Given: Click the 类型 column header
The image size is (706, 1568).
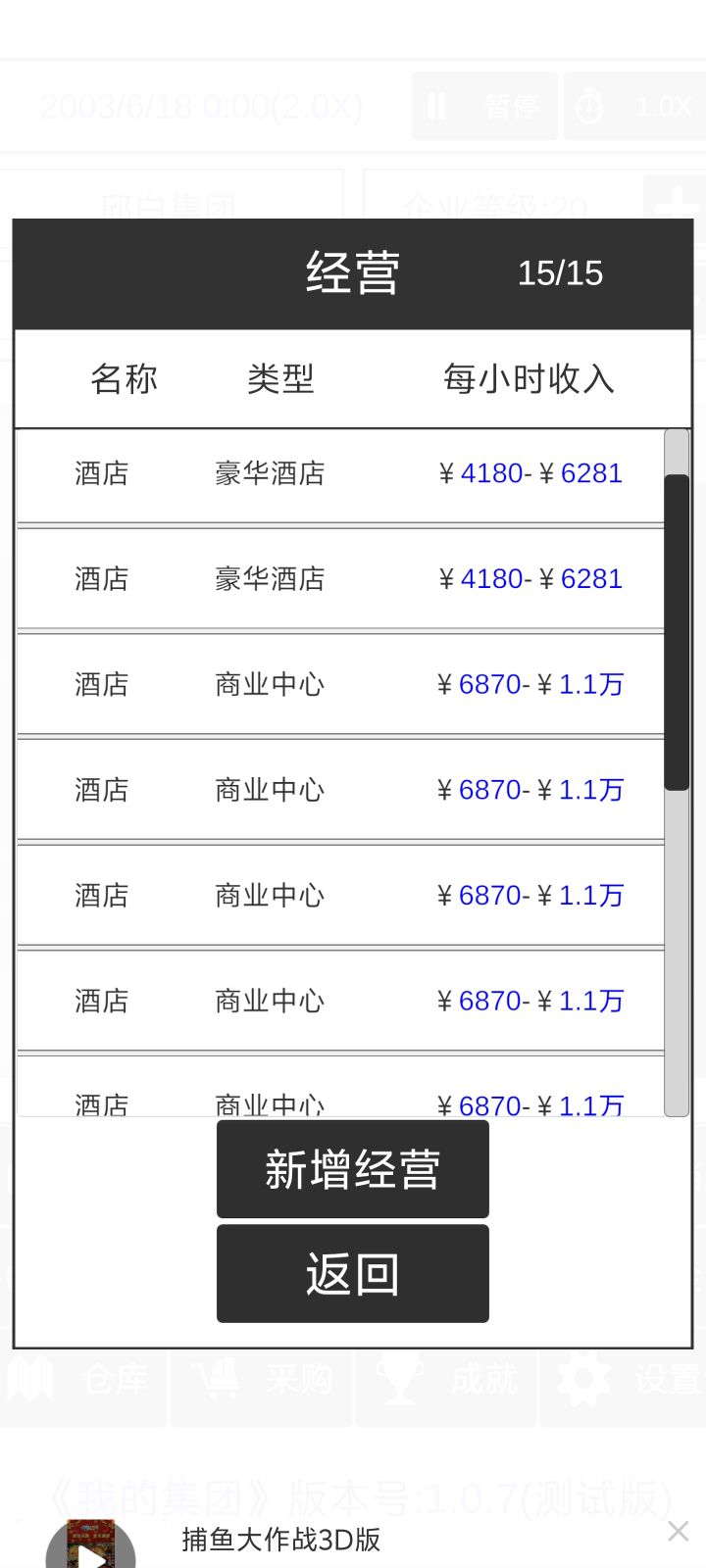Looking at the screenshot, I should 282,379.
